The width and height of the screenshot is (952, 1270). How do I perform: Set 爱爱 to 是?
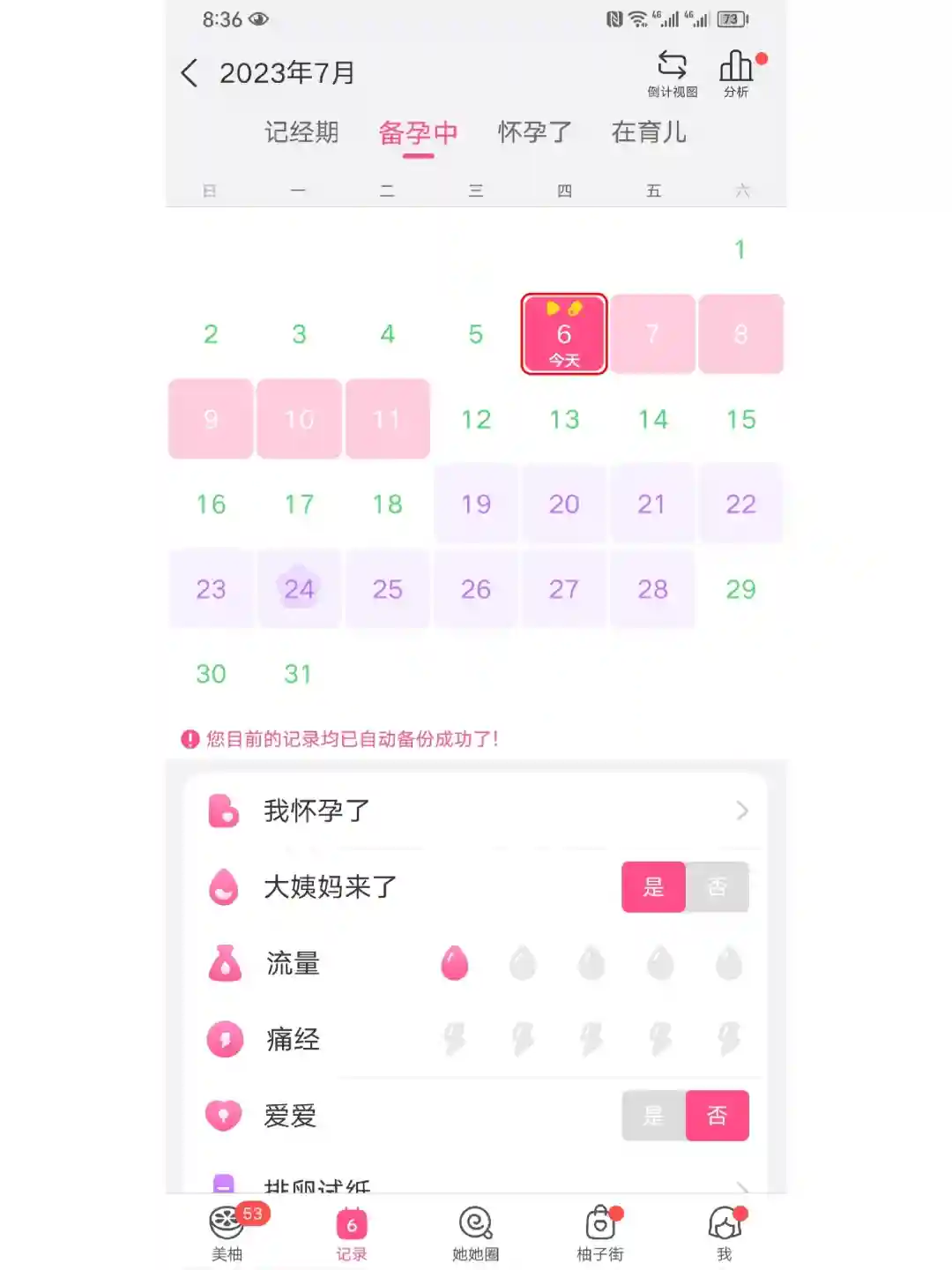pos(653,1116)
